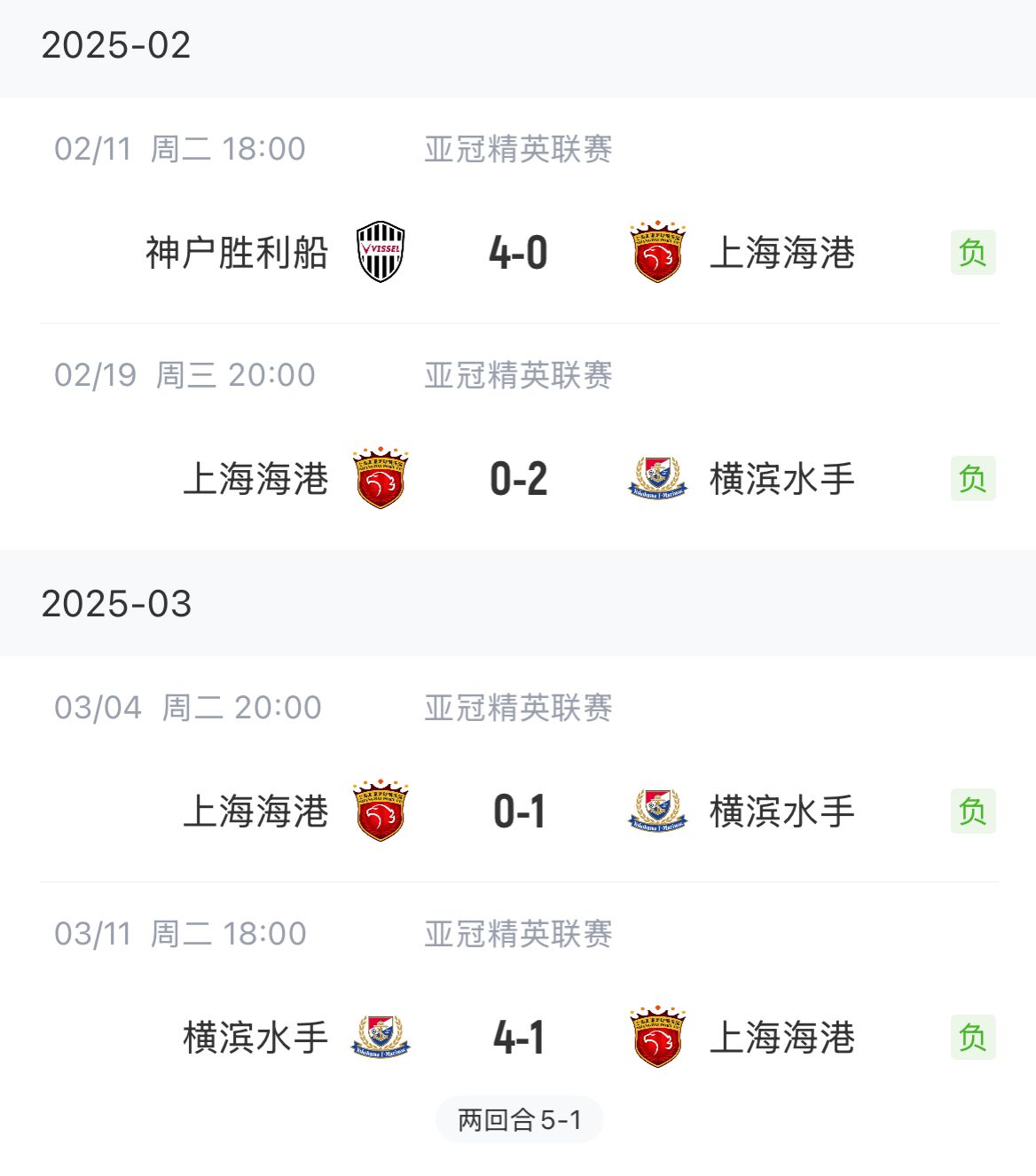Screen dimensions: 1036x1176
Task: Open the 02/11 神户胜利船 vs 上海海港 match
Action: [518, 253]
